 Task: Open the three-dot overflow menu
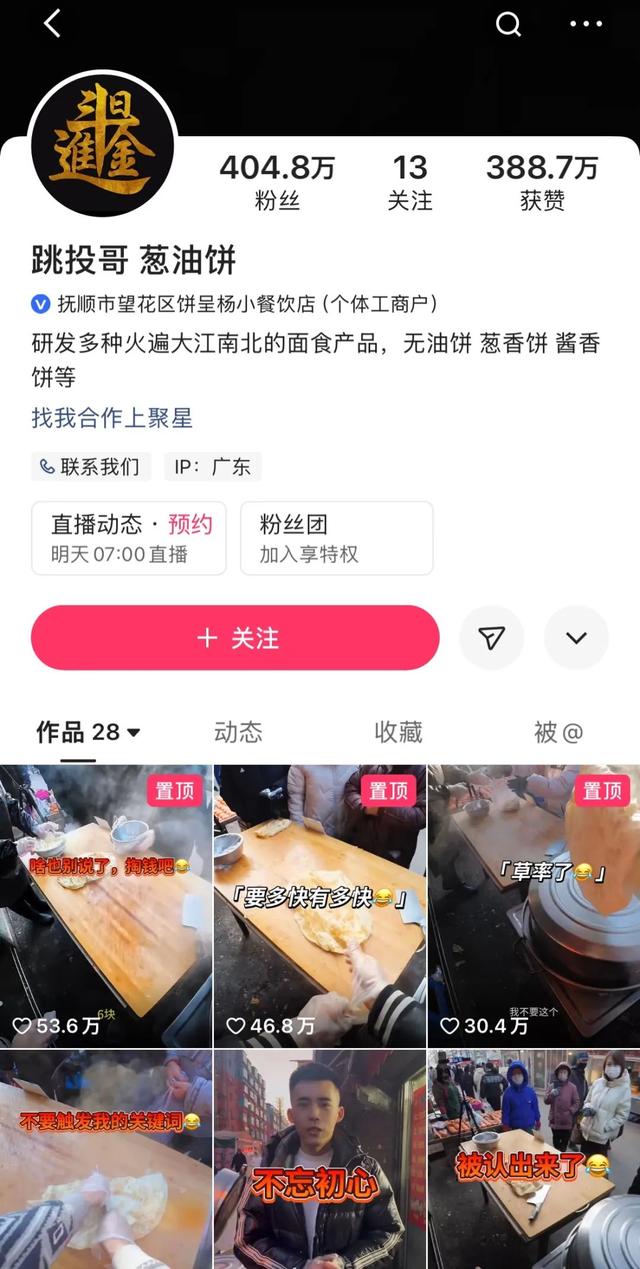coord(586,24)
